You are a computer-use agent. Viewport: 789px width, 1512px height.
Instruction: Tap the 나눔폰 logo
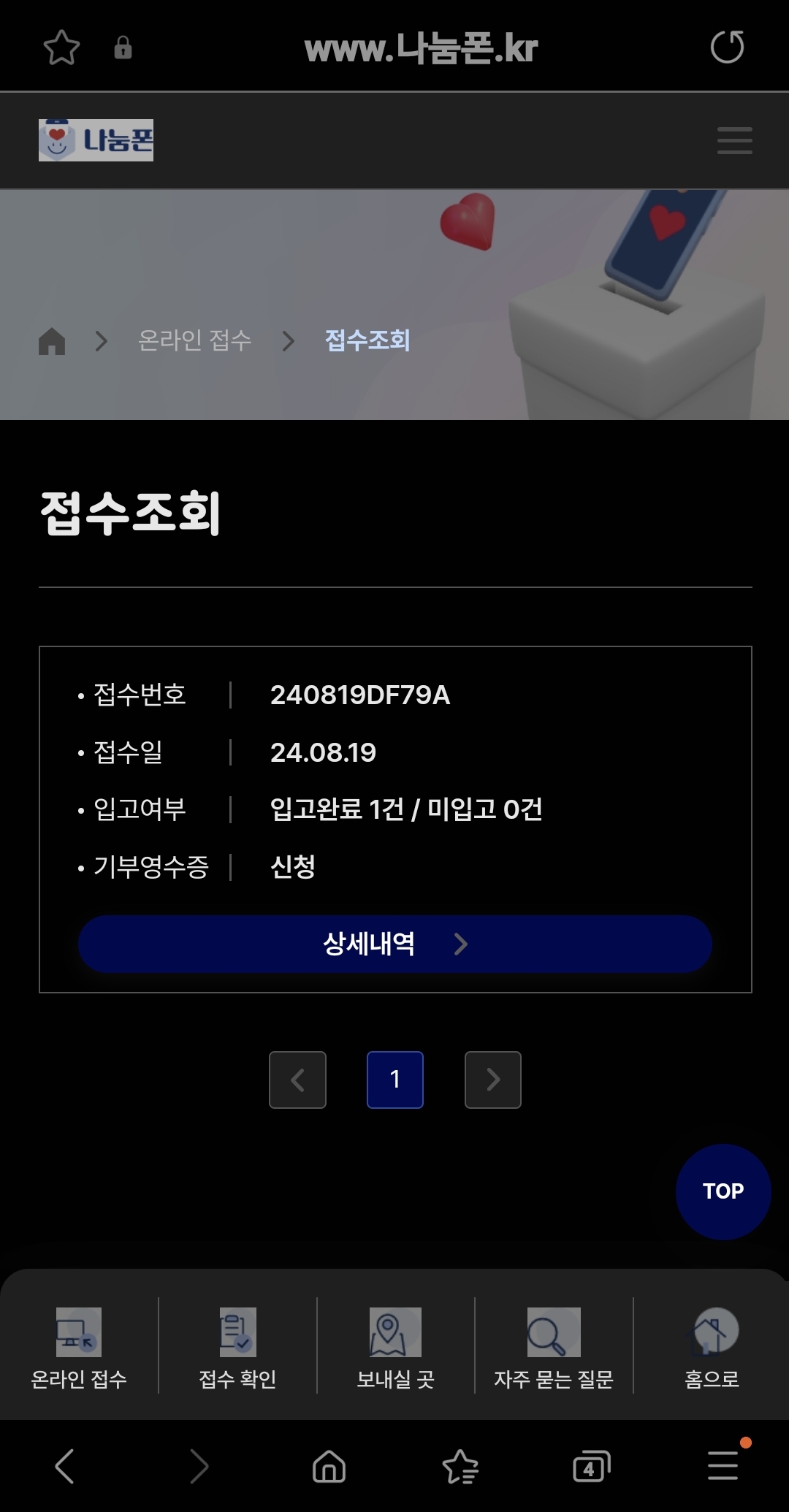[x=96, y=140]
